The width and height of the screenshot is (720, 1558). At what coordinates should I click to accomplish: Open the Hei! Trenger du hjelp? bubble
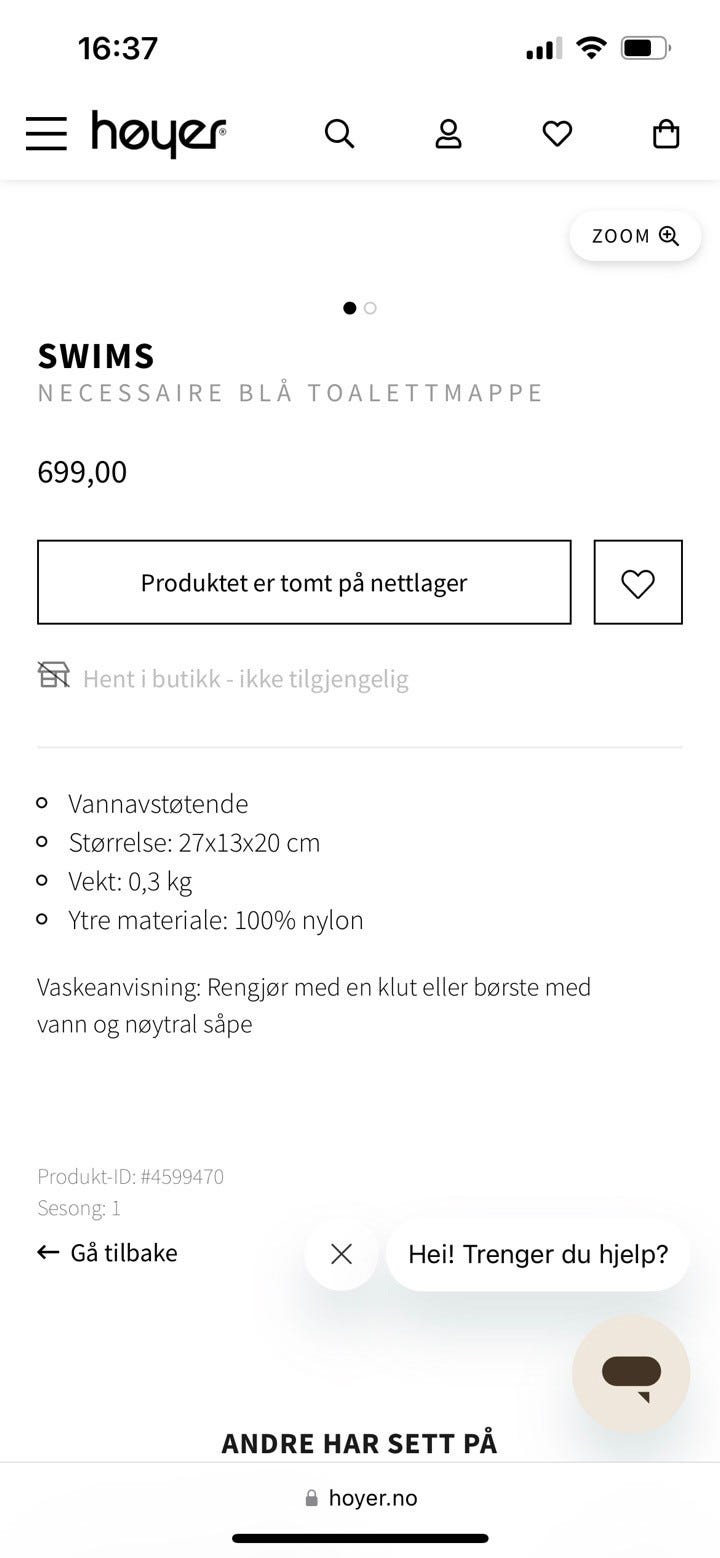pyautogui.click(x=538, y=1254)
